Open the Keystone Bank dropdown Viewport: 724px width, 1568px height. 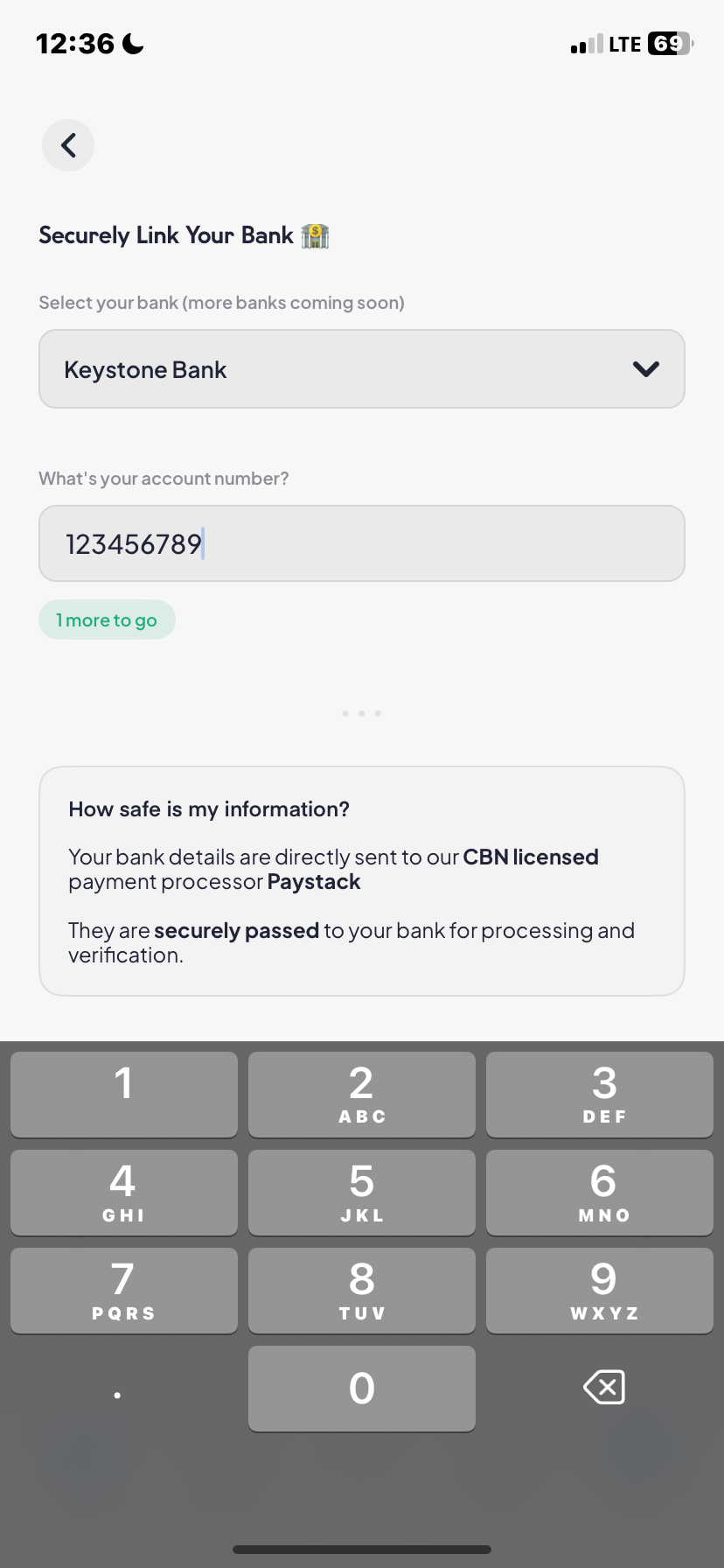(x=361, y=369)
